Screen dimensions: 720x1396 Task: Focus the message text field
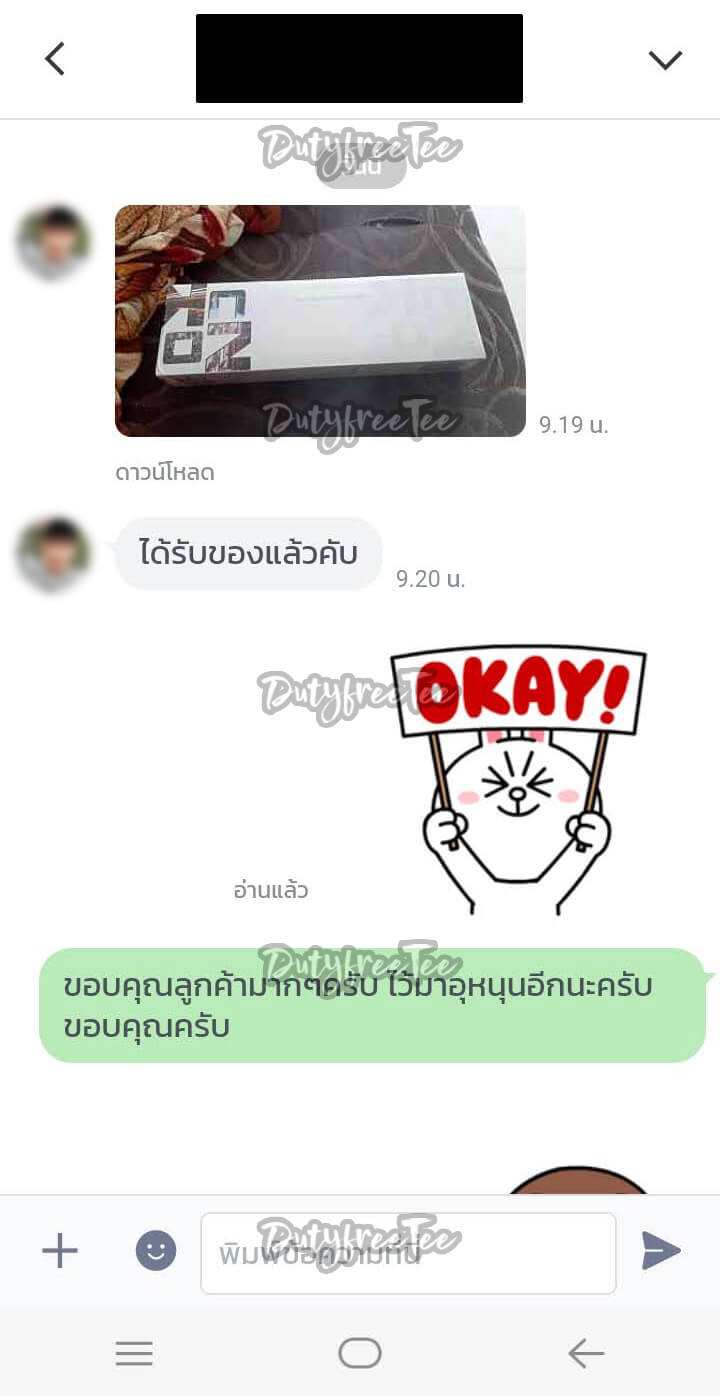coord(408,1253)
